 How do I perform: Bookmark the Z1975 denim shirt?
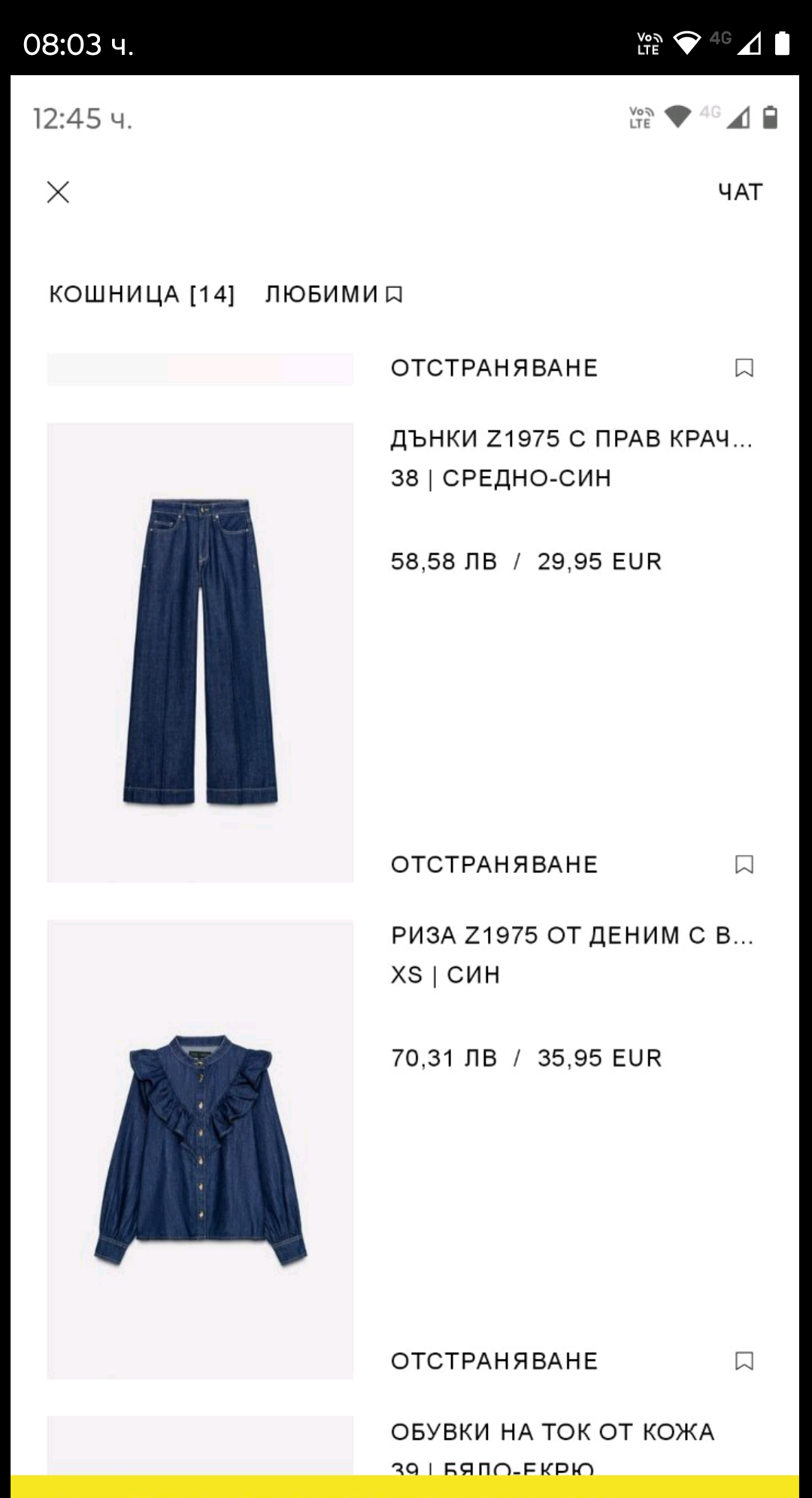tap(744, 1361)
